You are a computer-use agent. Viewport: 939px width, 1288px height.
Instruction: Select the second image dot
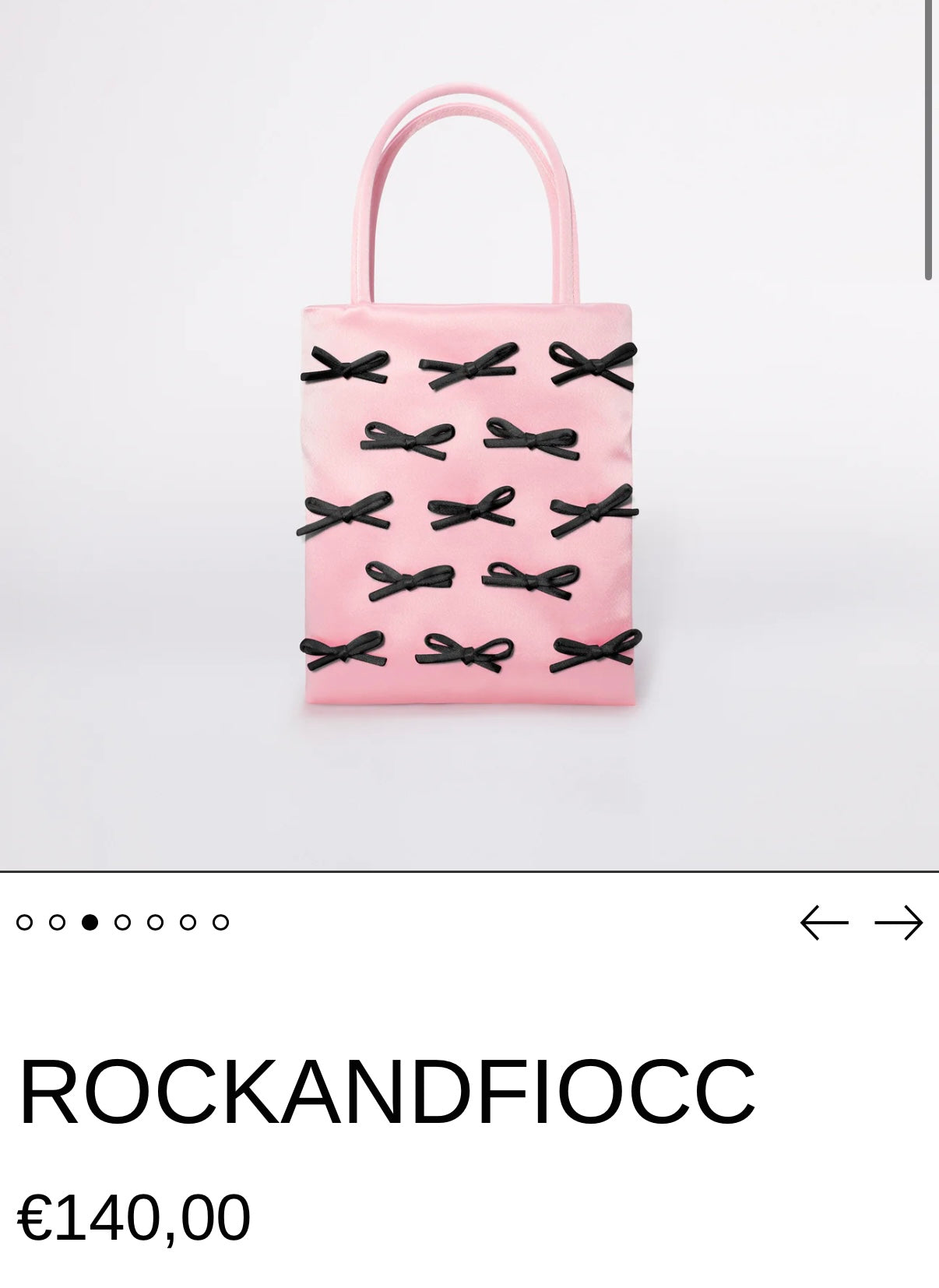pos(57,923)
